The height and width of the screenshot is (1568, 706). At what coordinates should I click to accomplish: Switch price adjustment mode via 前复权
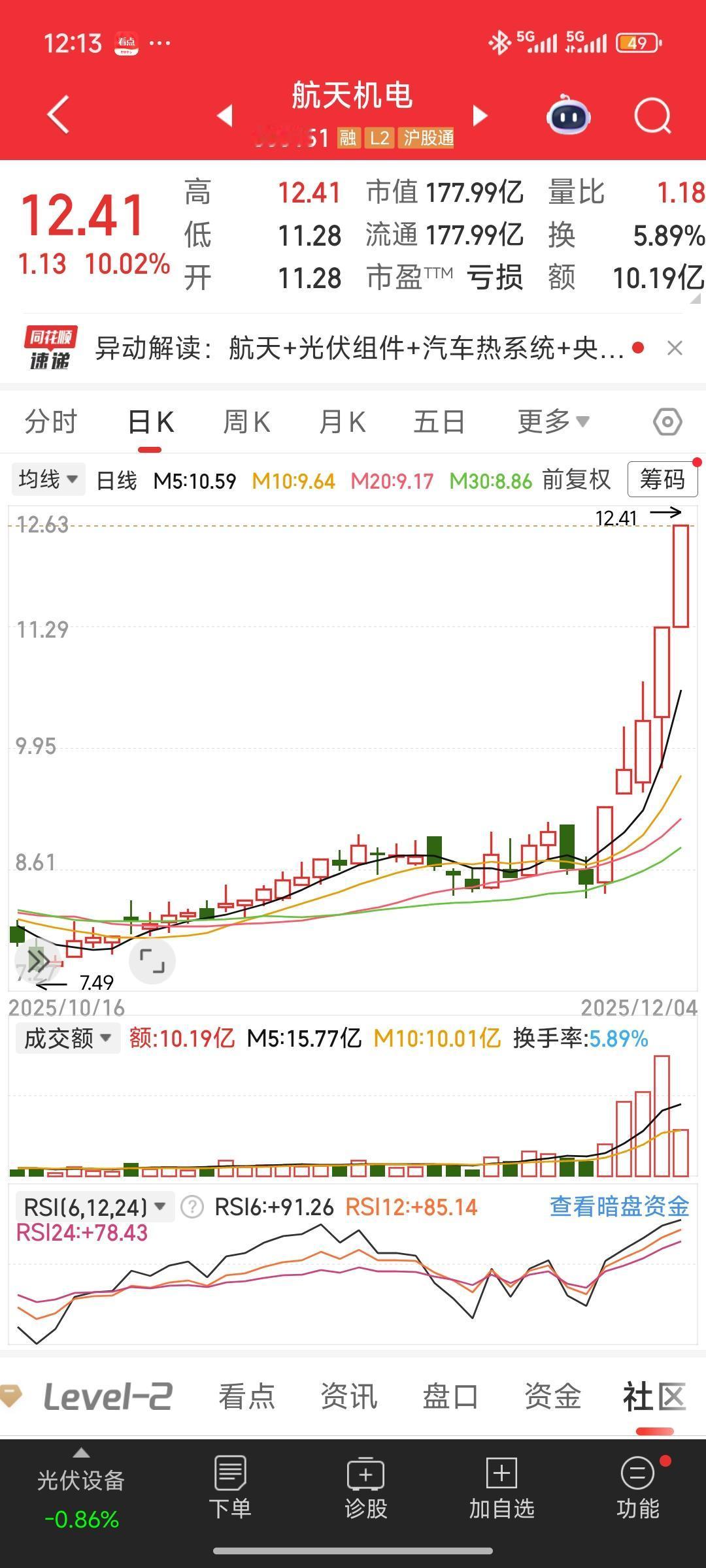pos(578,479)
